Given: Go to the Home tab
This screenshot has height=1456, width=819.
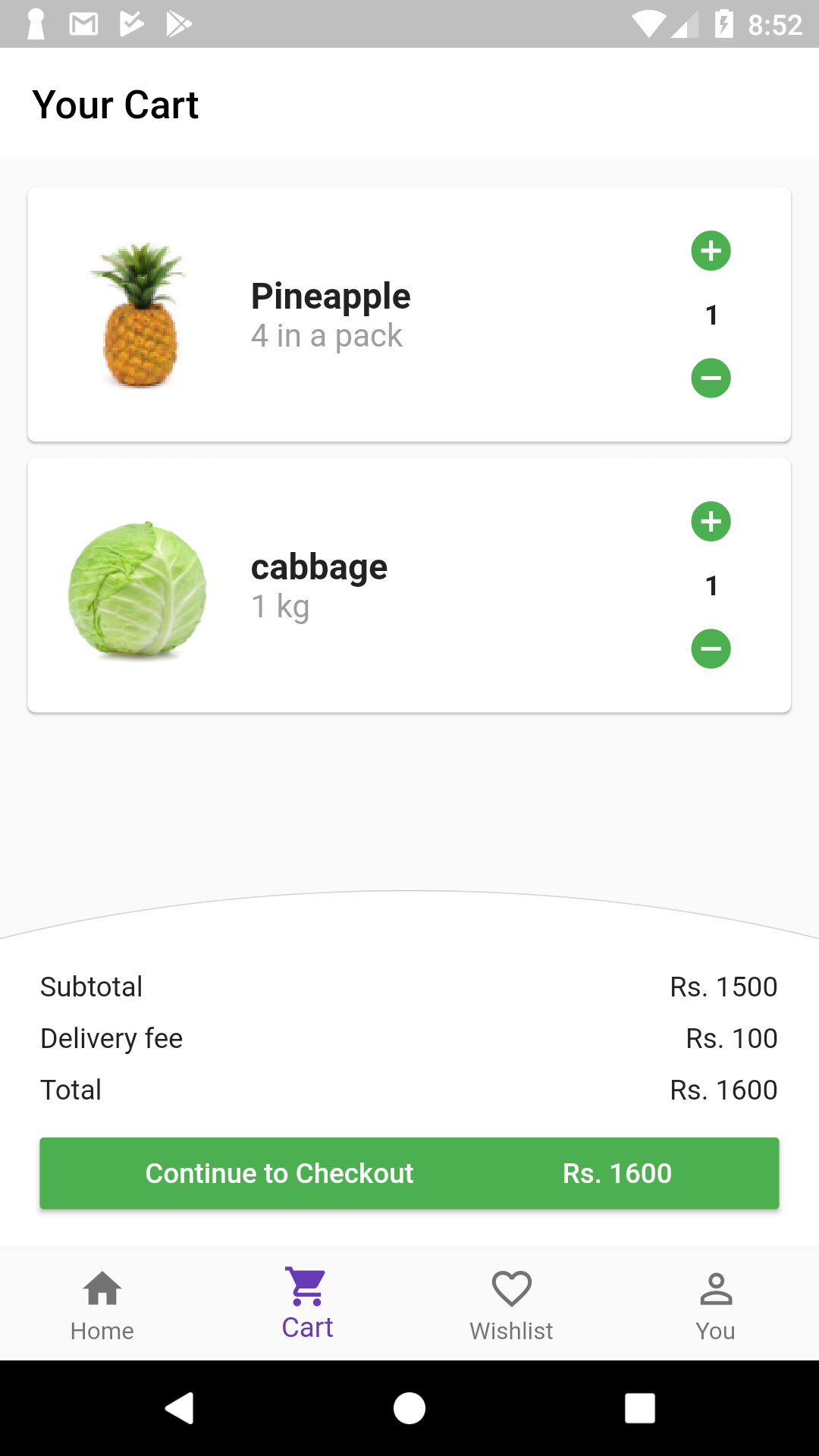Looking at the screenshot, I should [x=102, y=1304].
